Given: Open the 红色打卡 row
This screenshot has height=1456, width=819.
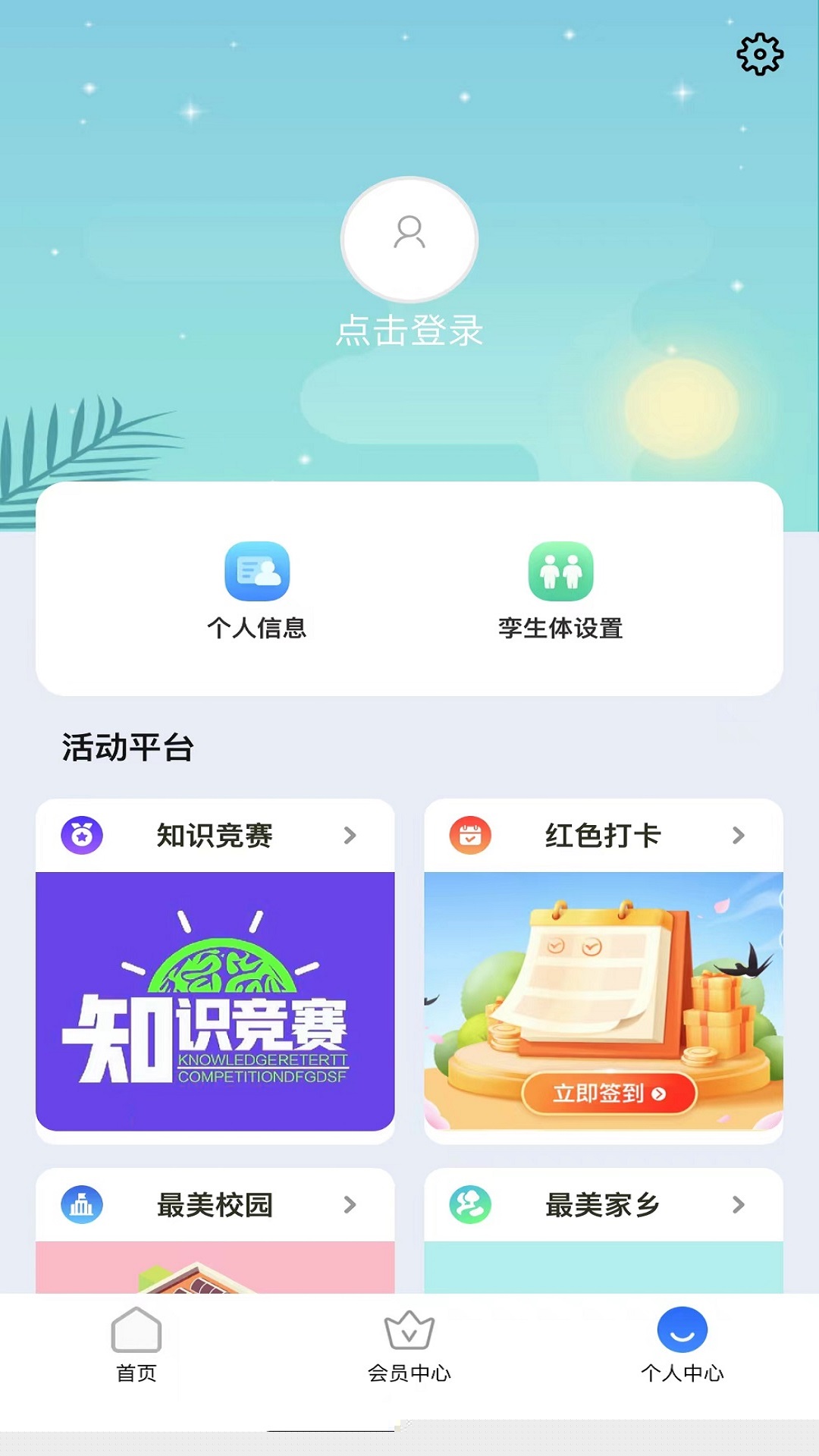Looking at the screenshot, I should click(604, 836).
